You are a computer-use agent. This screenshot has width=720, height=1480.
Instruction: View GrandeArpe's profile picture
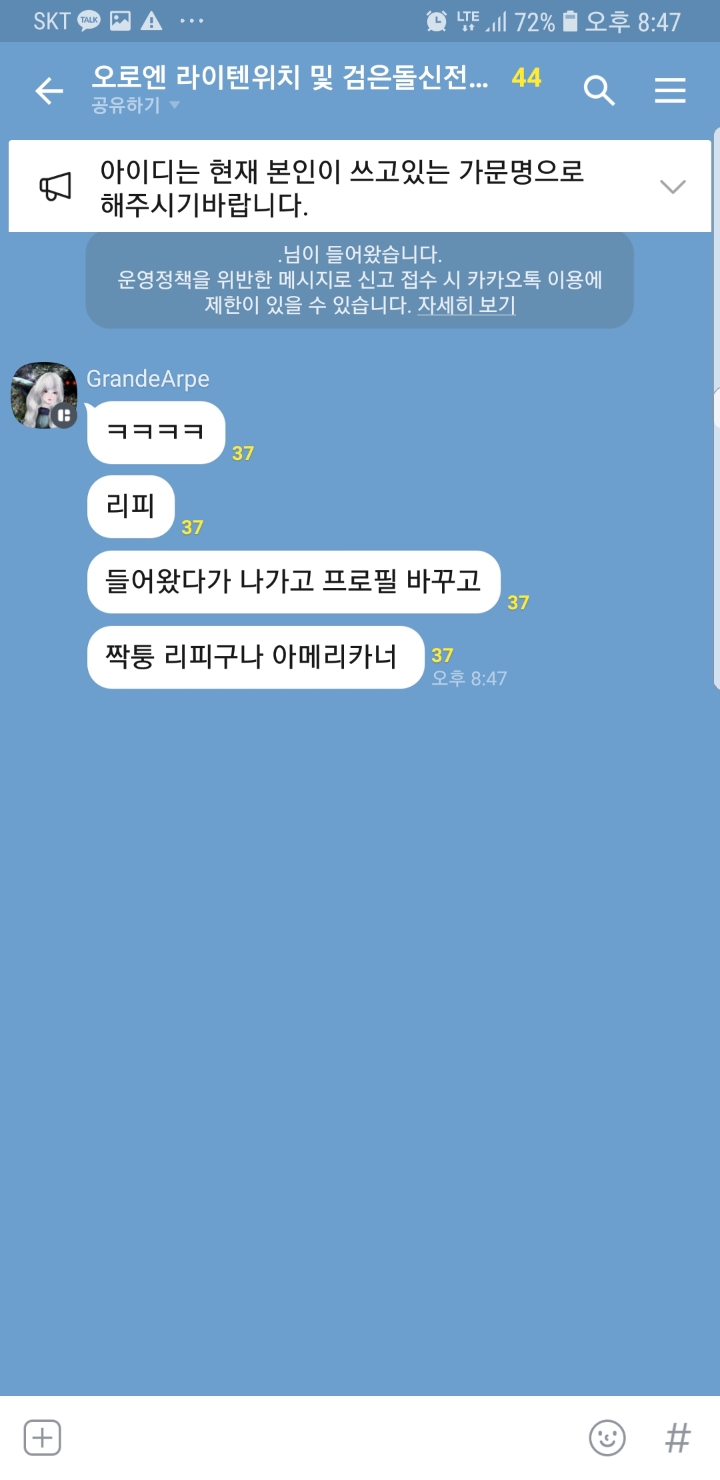pos(44,395)
